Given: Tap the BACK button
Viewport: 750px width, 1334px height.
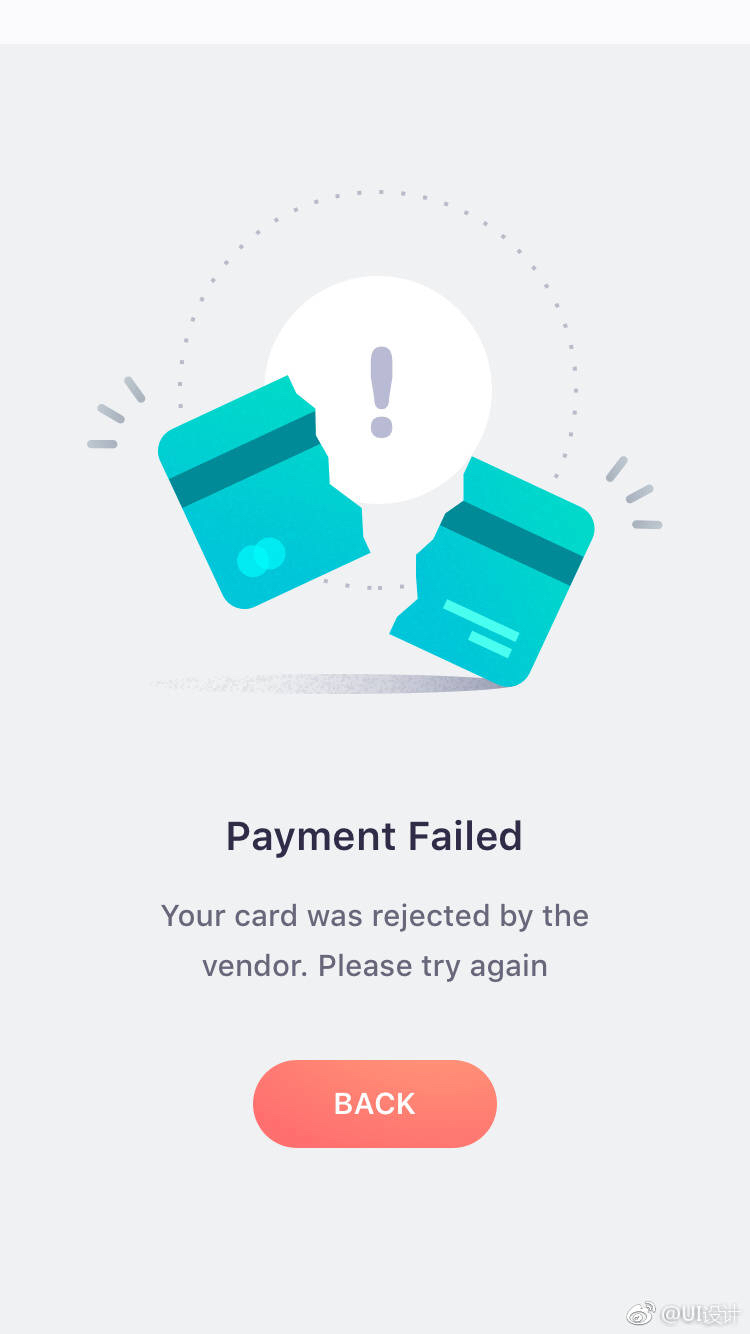Looking at the screenshot, I should 375,1103.
